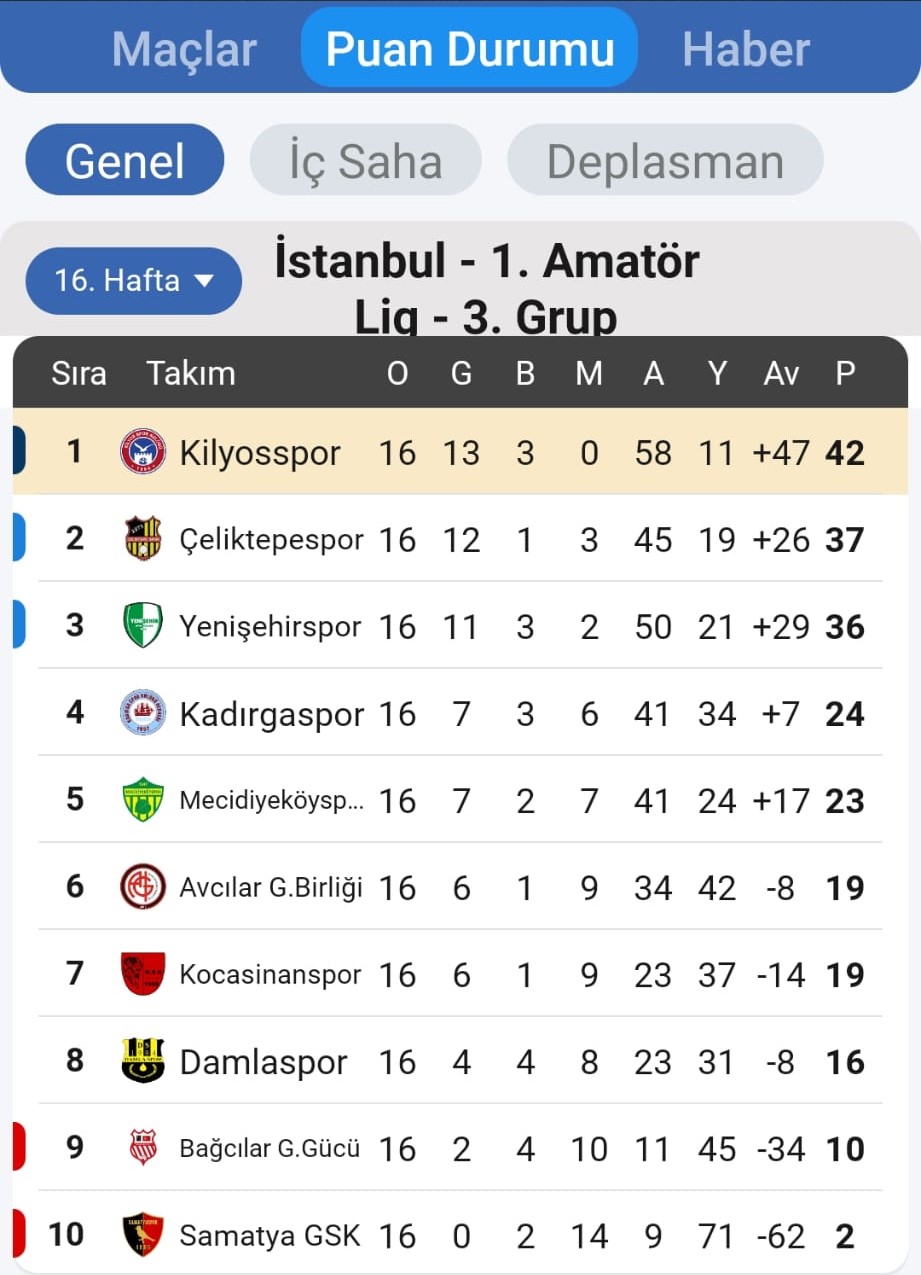View Kocasinanspor team row
The width and height of the screenshot is (921, 1275).
(270, 975)
